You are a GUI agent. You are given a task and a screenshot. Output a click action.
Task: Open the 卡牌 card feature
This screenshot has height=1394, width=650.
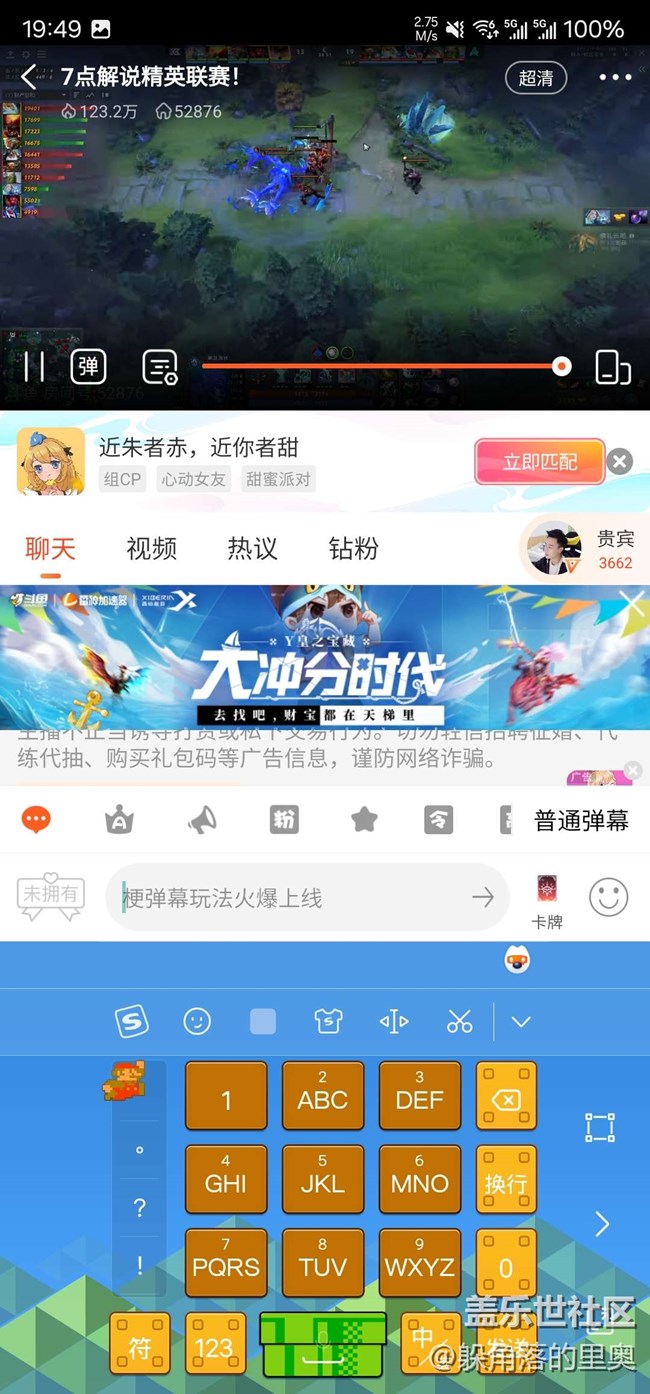(547, 901)
